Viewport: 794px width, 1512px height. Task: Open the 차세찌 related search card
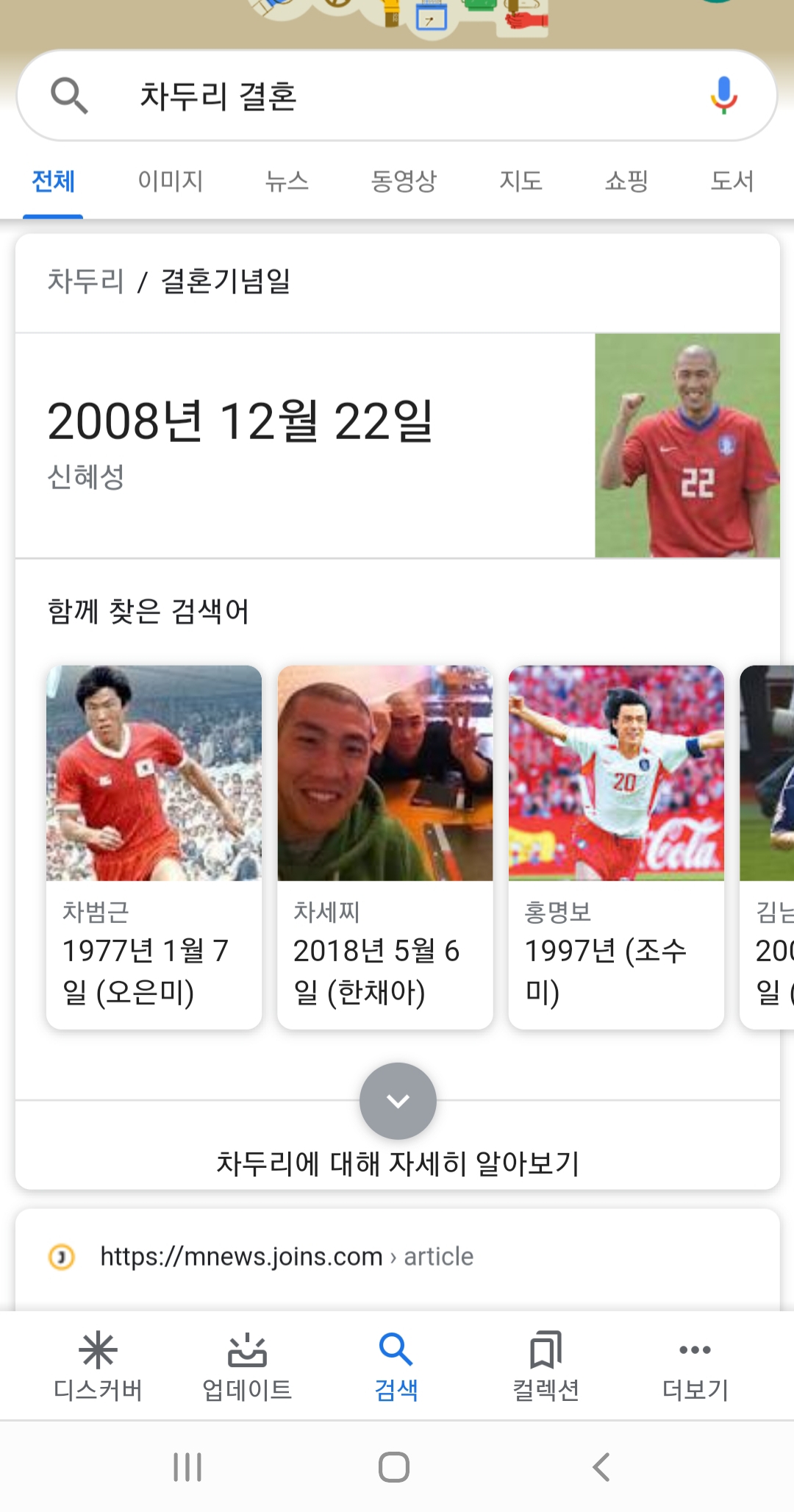[385, 846]
